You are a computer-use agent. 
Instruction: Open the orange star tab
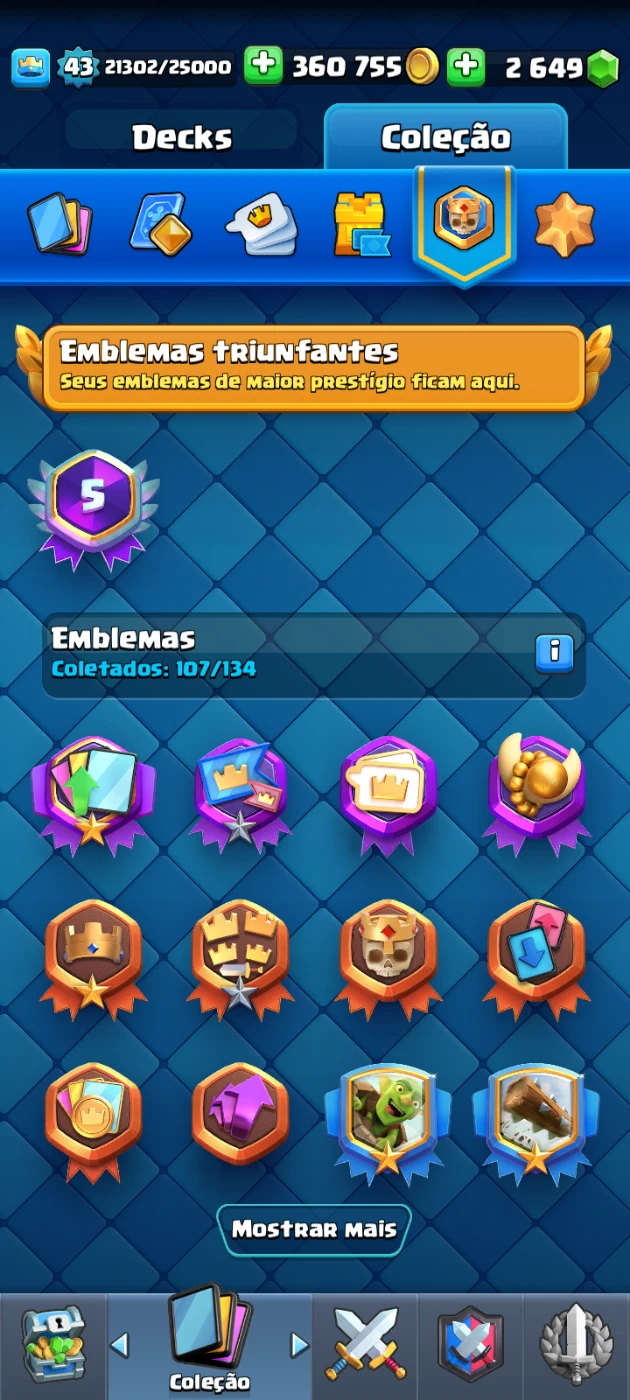[x=565, y=225]
